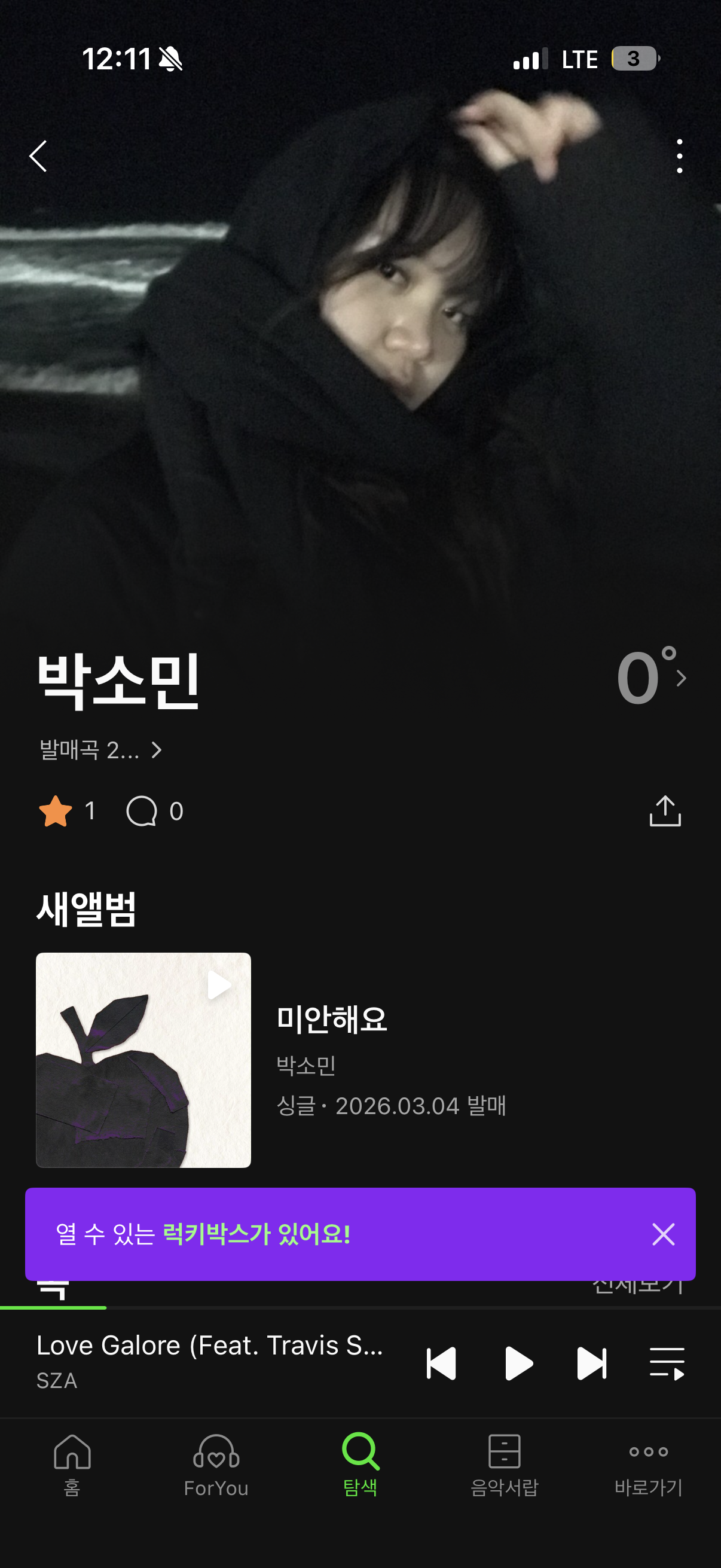
Task: Skip to the next track
Action: point(591,1363)
